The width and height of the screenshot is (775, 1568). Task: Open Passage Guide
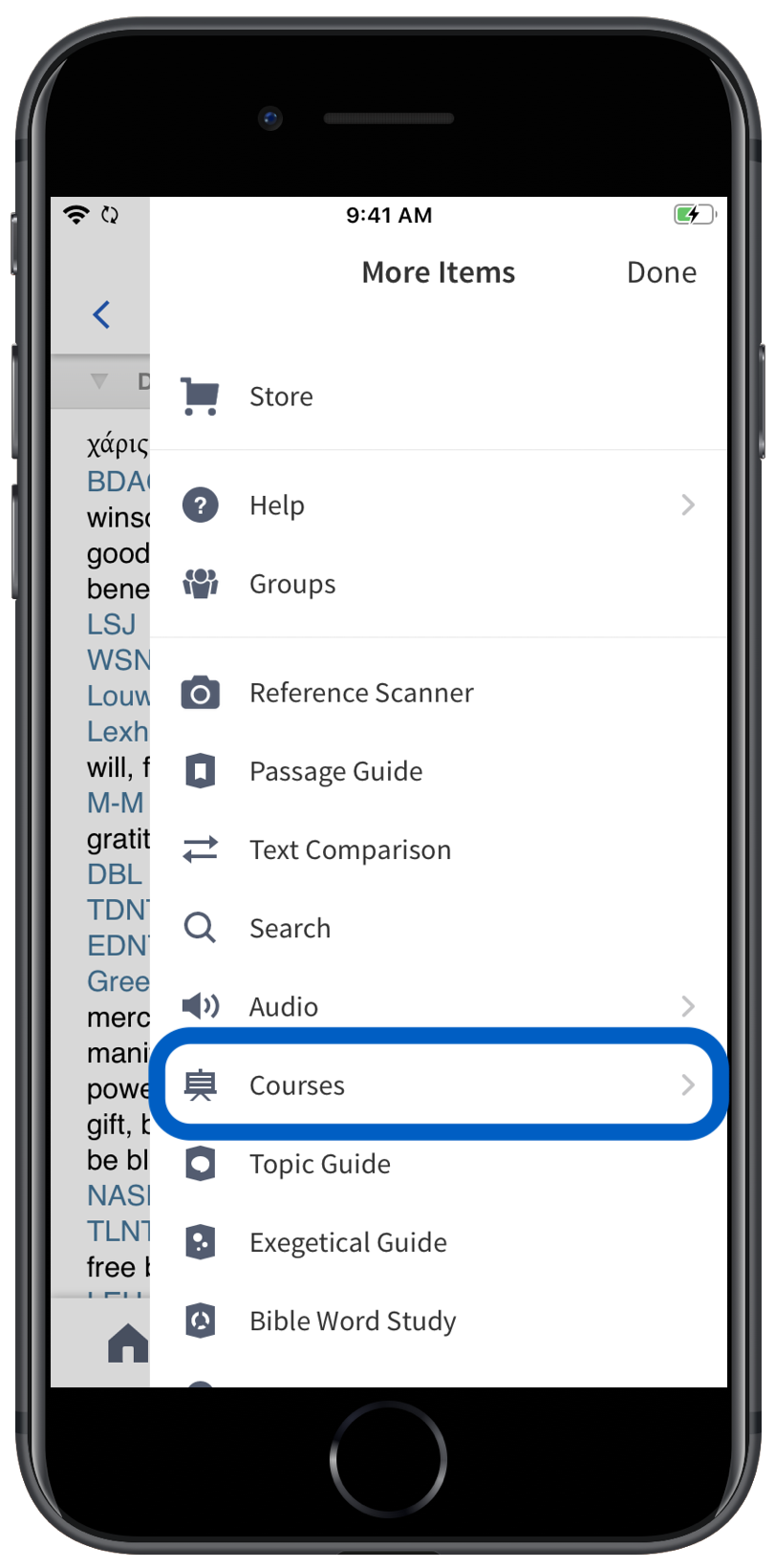point(439,771)
